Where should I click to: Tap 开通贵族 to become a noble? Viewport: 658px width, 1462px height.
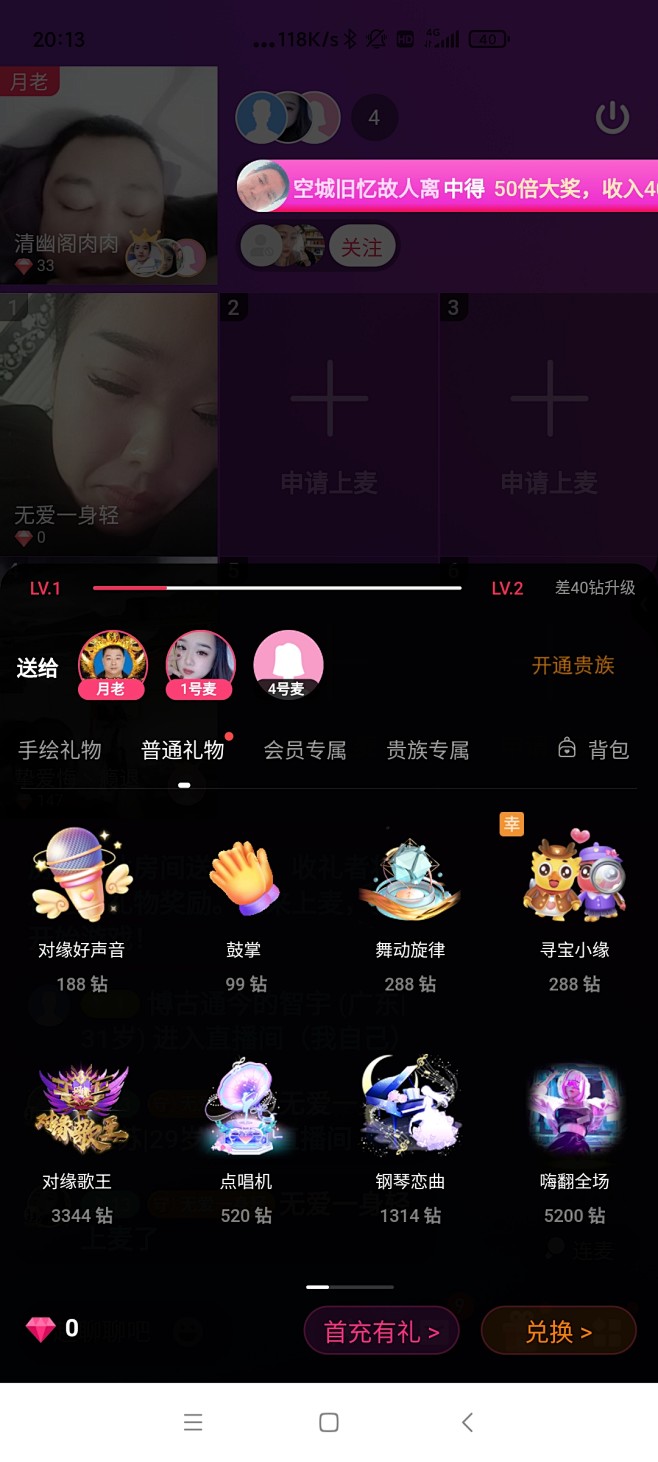click(x=573, y=666)
